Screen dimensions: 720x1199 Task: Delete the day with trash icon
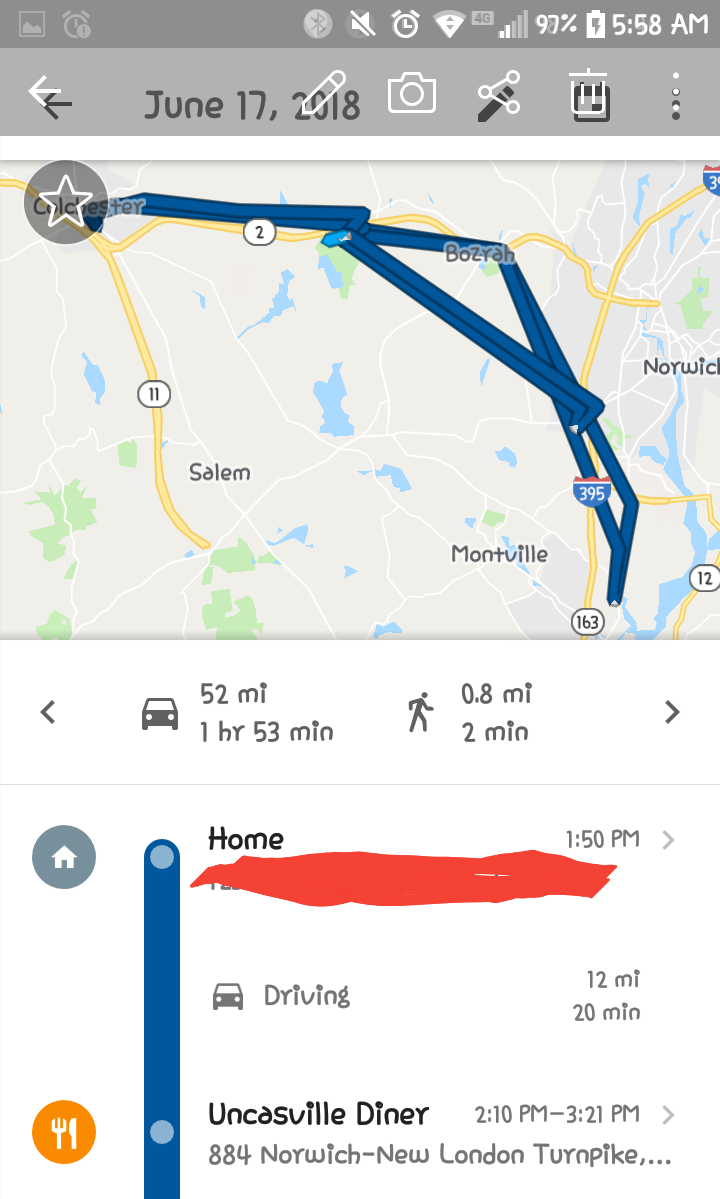point(590,95)
